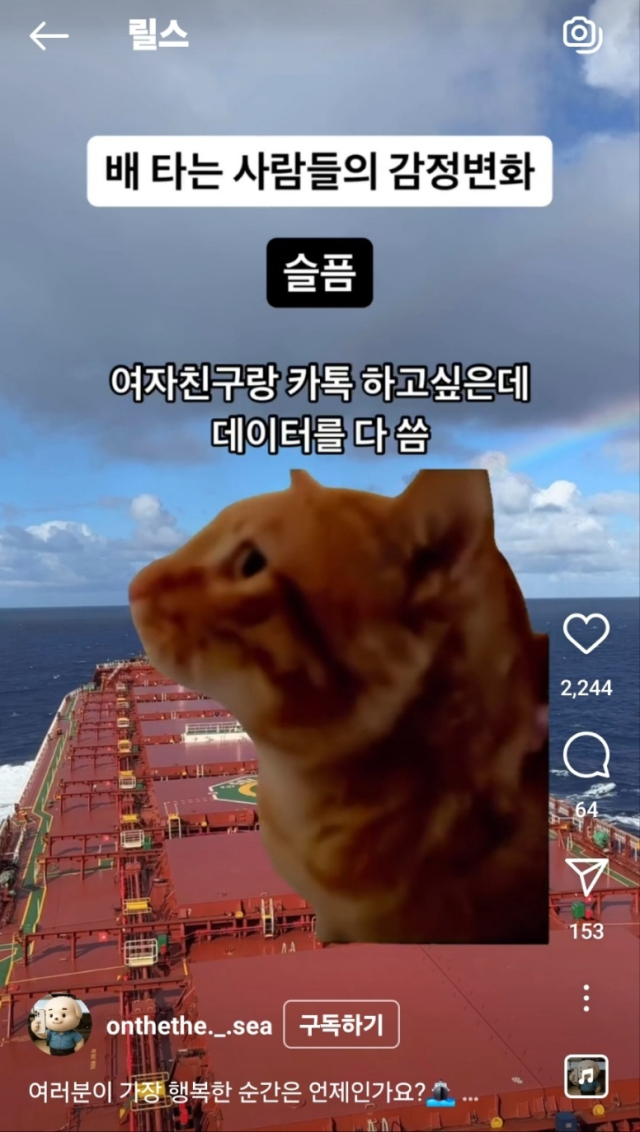Tap the 구독하기 button
This screenshot has height=1132, width=640.
[341, 1025]
